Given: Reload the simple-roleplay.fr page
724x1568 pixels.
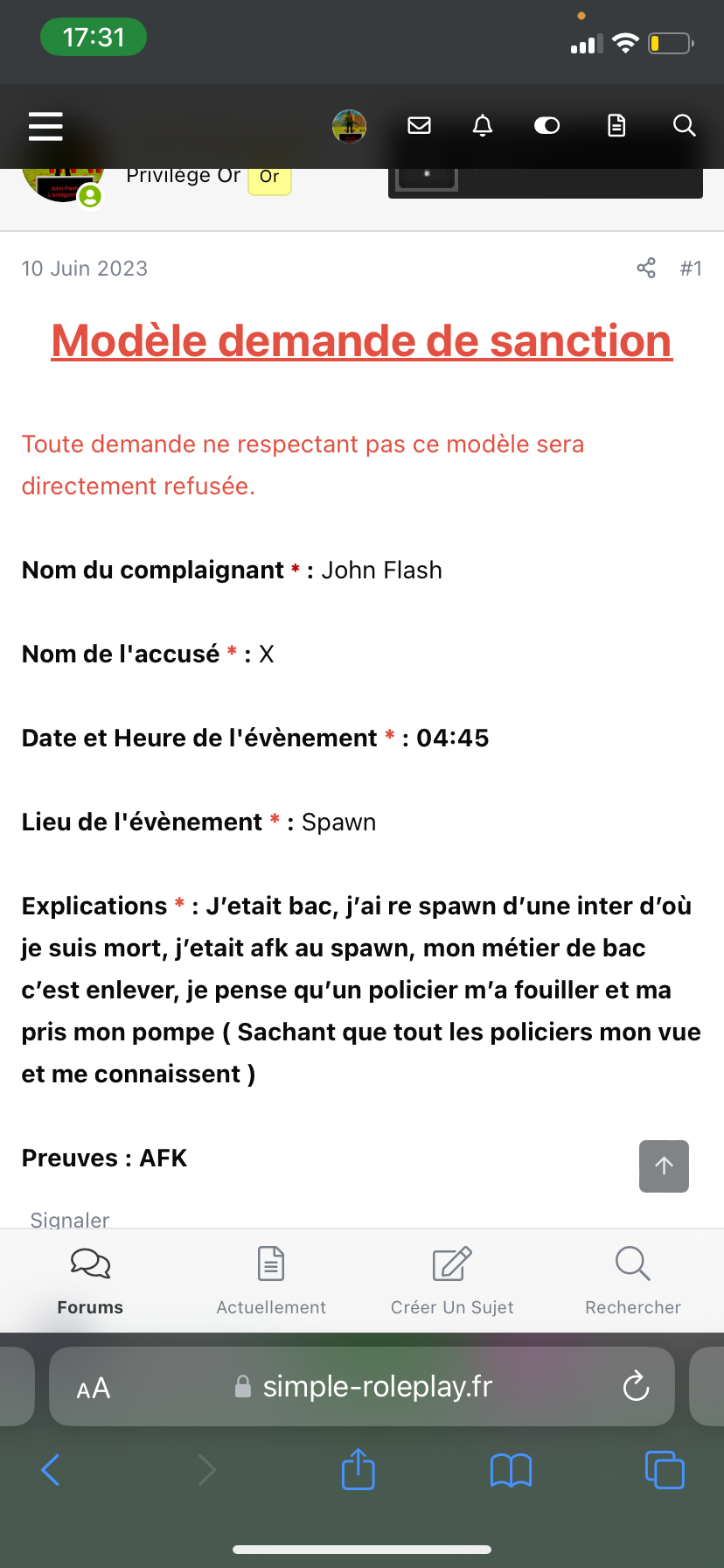Looking at the screenshot, I should pyautogui.click(x=636, y=1386).
